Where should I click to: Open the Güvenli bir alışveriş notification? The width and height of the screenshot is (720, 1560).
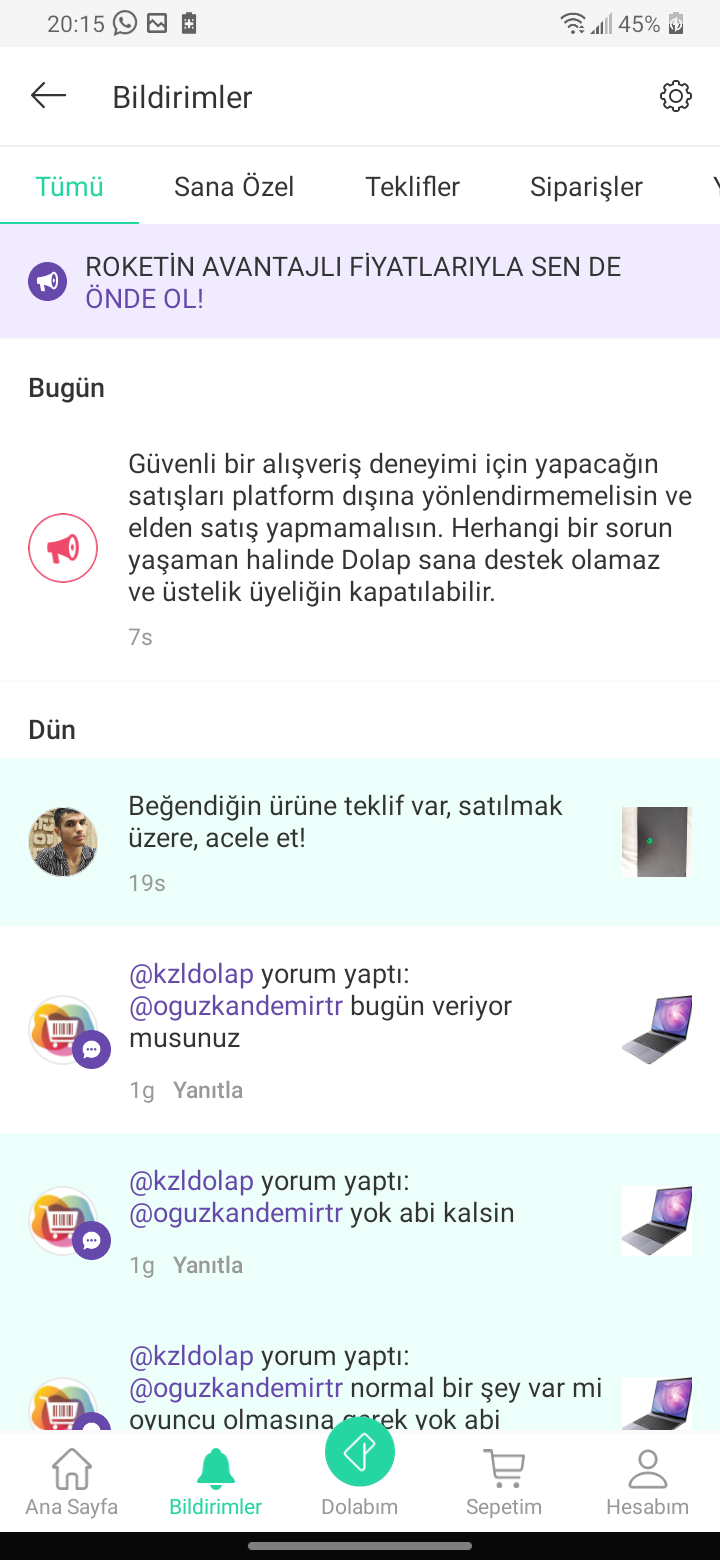pos(410,528)
